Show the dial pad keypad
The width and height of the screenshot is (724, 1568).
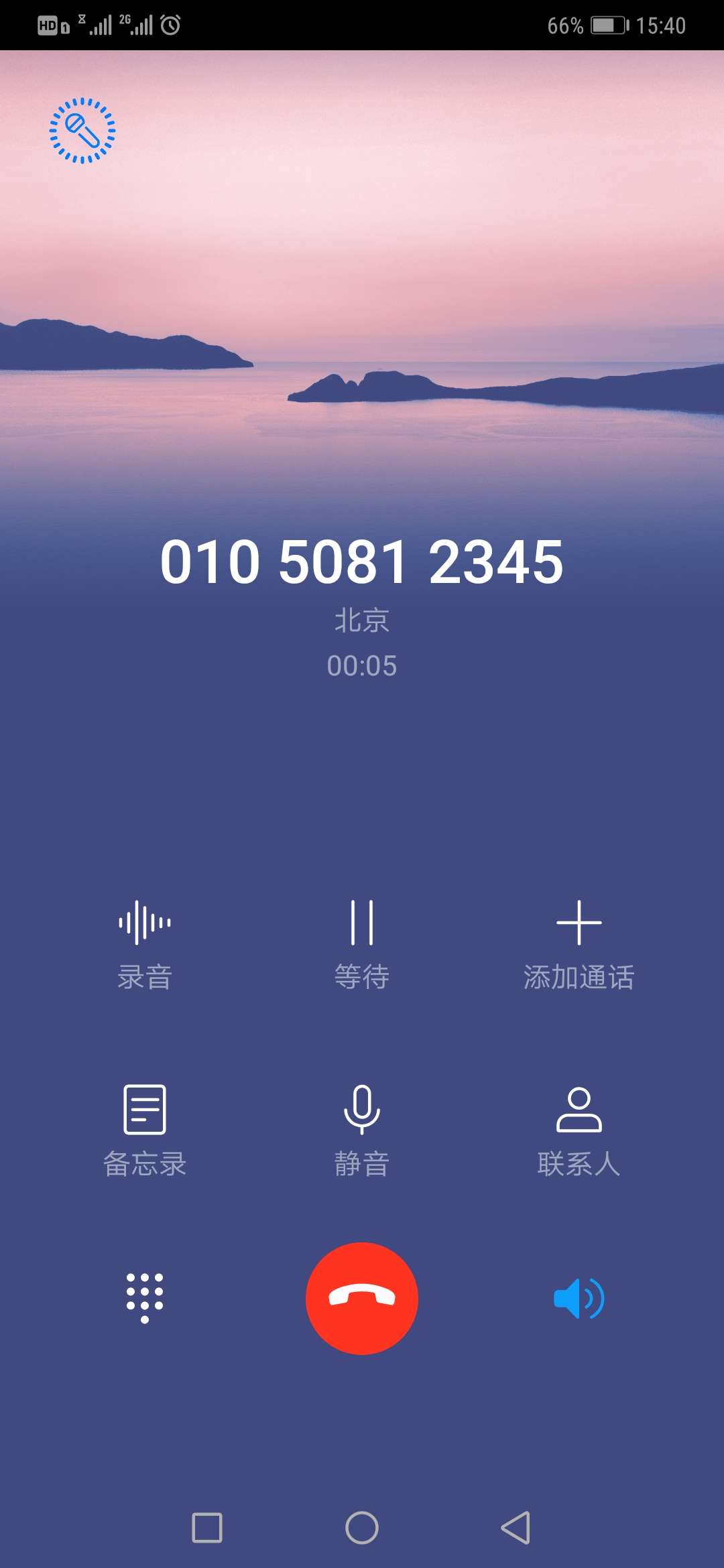pos(145,1298)
